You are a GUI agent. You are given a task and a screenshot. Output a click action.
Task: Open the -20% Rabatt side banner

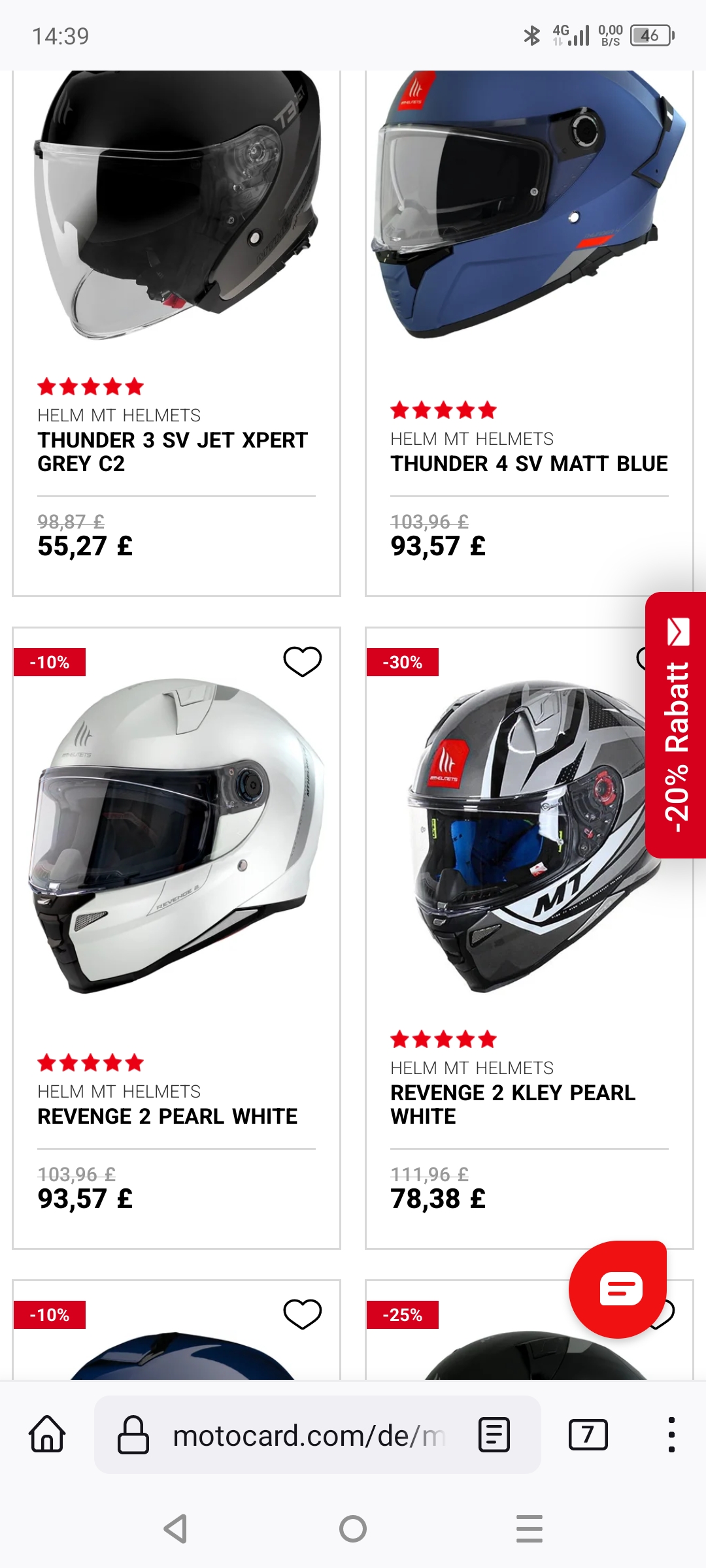[x=676, y=725]
